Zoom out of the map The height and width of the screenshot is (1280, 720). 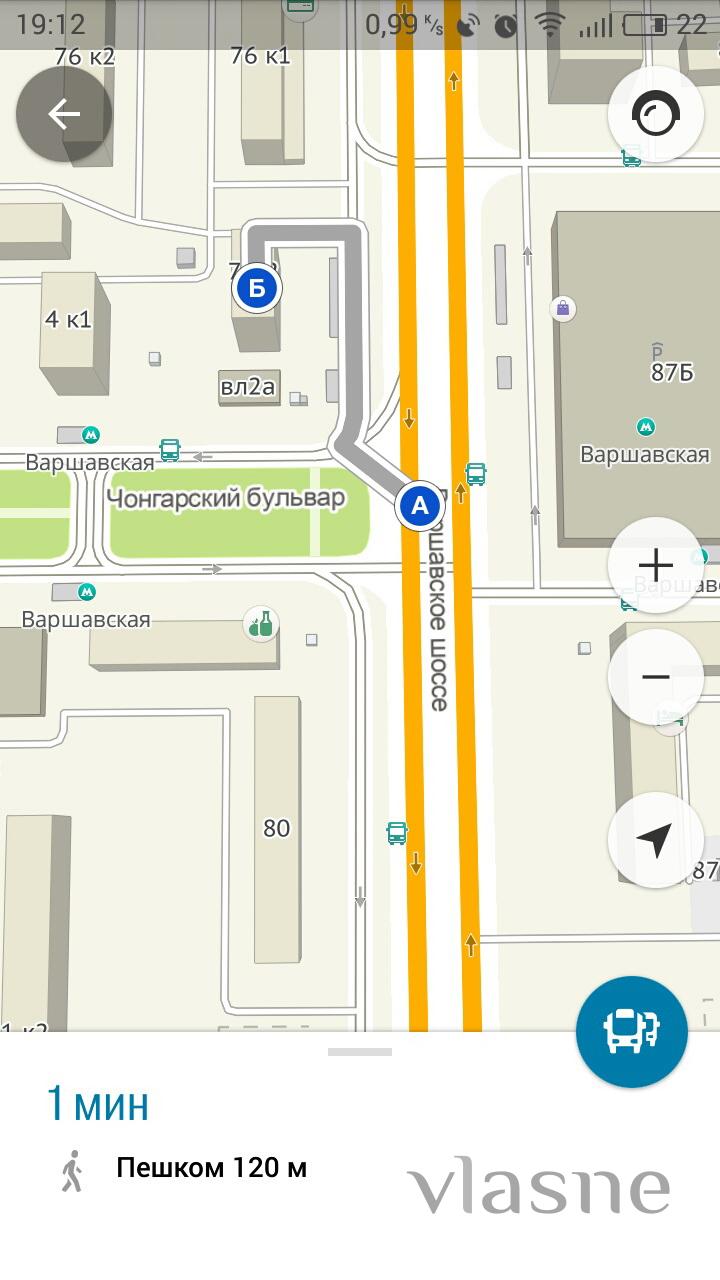pyautogui.click(x=656, y=677)
